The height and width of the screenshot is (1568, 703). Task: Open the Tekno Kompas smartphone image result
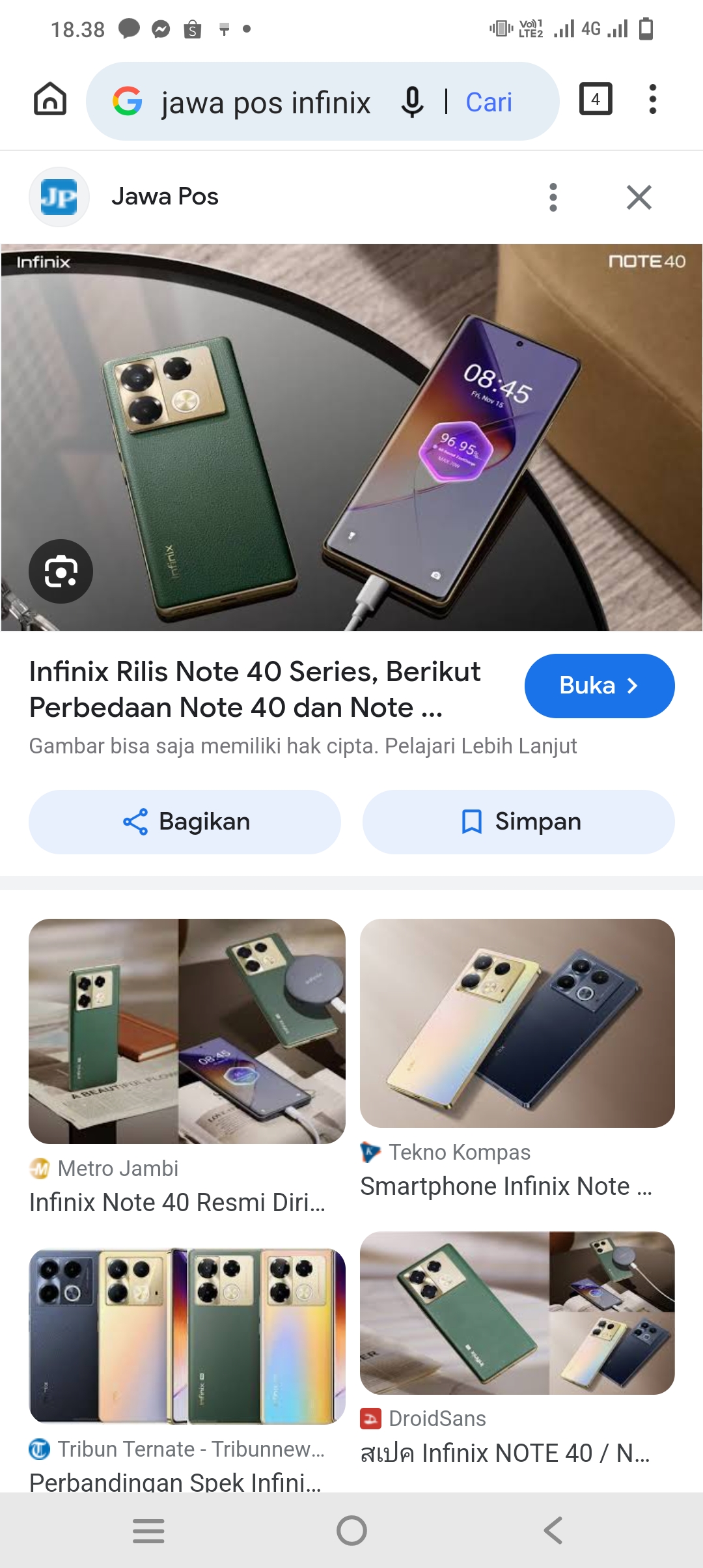(517, 1023)
